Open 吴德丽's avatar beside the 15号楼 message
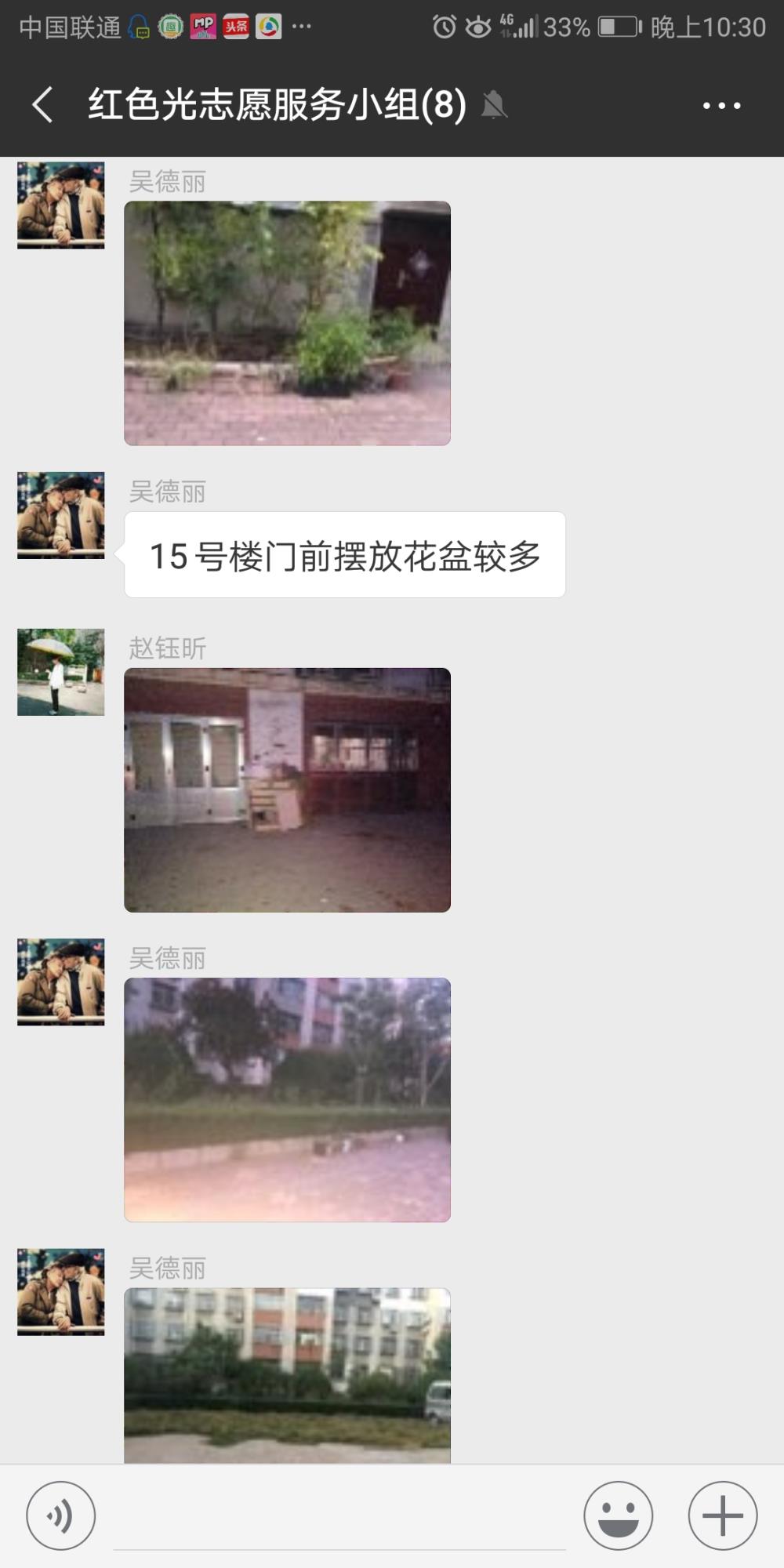The width and height of the screenshot is (784, 1568). point(61,515)
